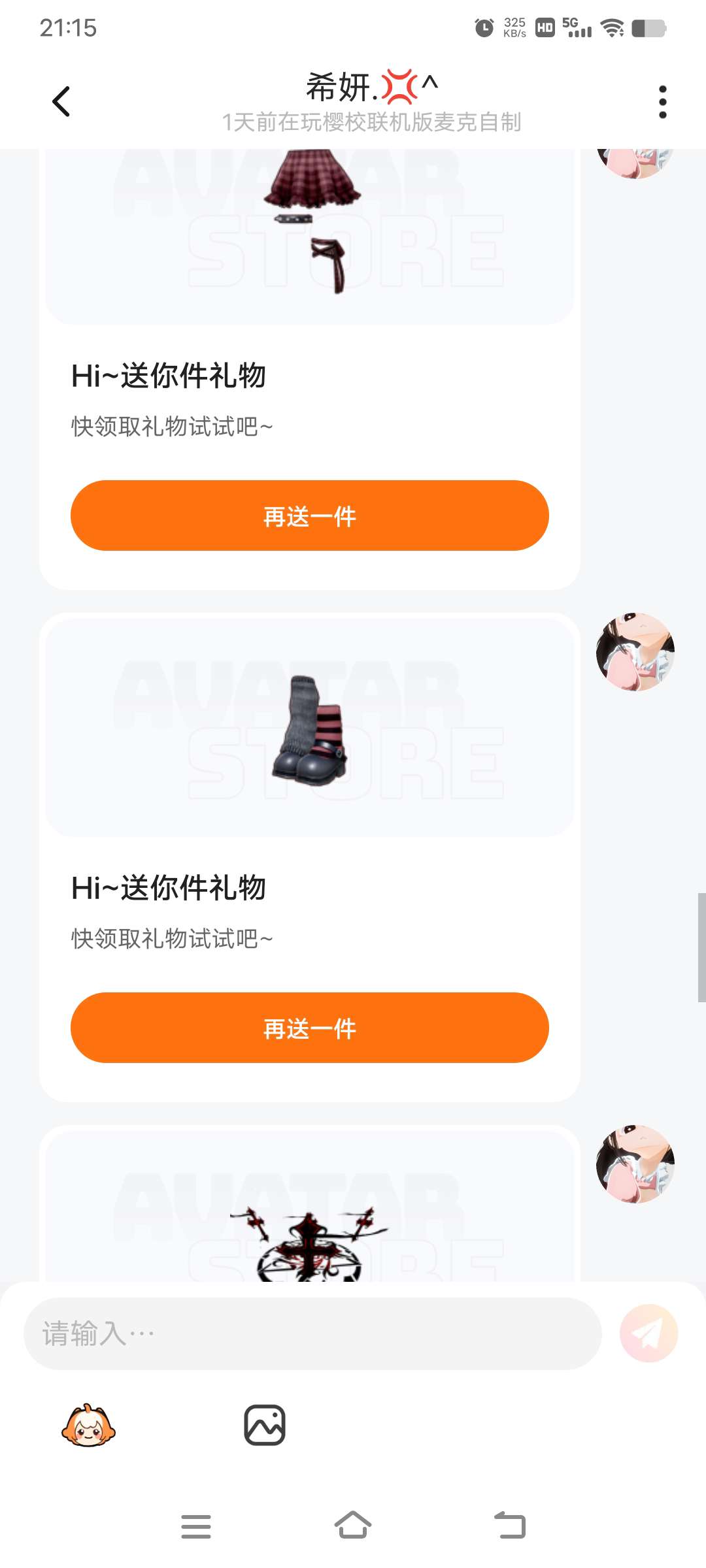The height and width of the screenshot is (1568, 706).
Task: Tap 再送一件 under the skirt gift
Action: point(309,515)
